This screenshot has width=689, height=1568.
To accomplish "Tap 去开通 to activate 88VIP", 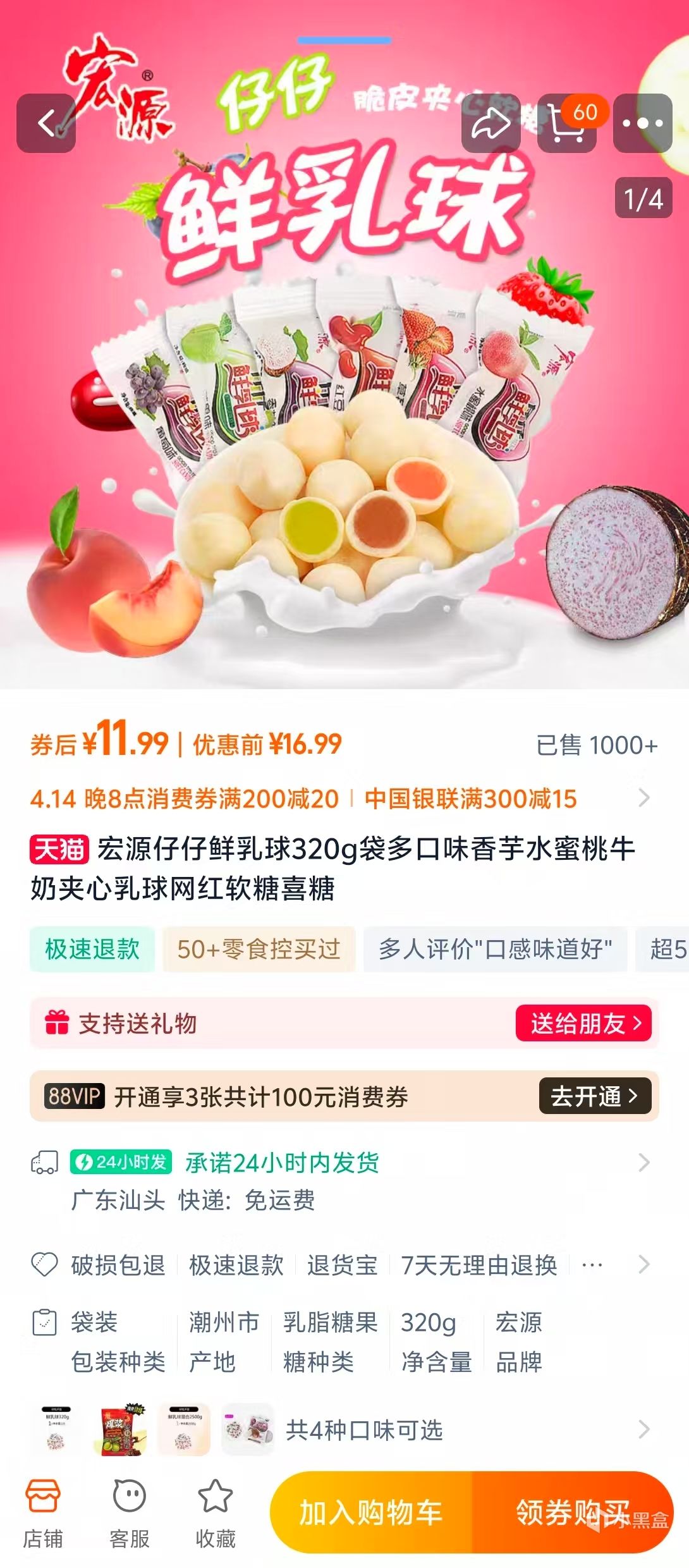I will [x=594, y=1096].
